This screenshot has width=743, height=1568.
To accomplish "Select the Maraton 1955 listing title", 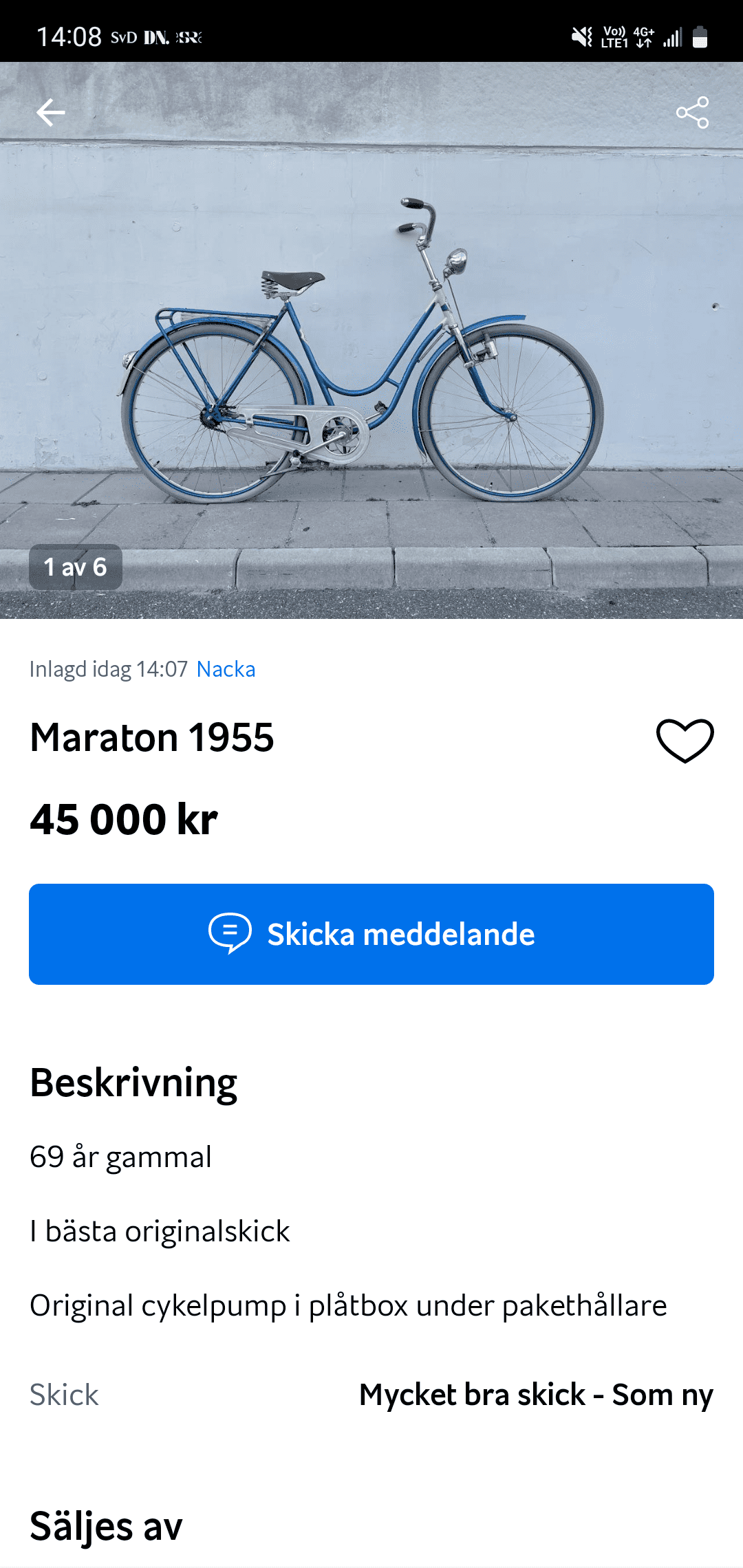I will 151,739.
